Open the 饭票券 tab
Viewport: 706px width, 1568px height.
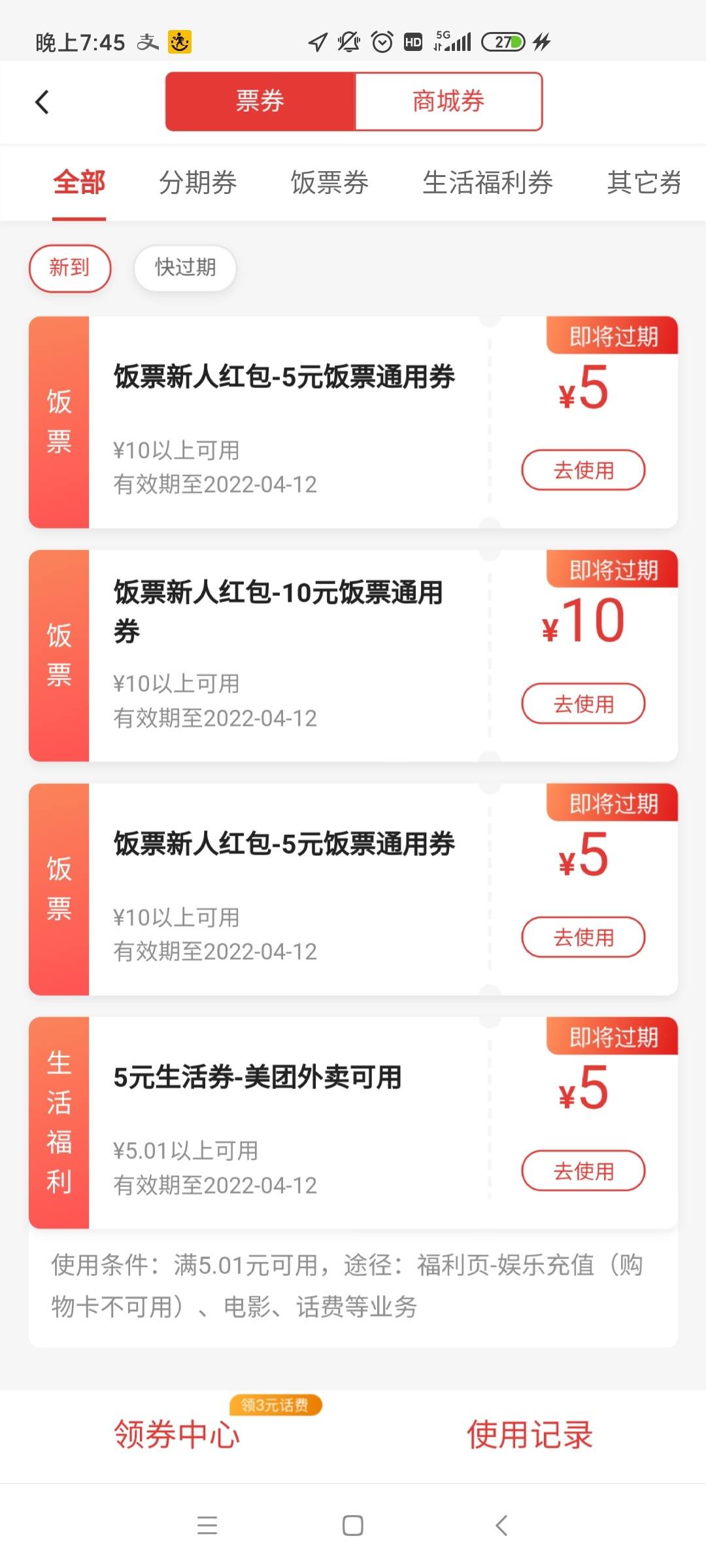tap(329, 182)
